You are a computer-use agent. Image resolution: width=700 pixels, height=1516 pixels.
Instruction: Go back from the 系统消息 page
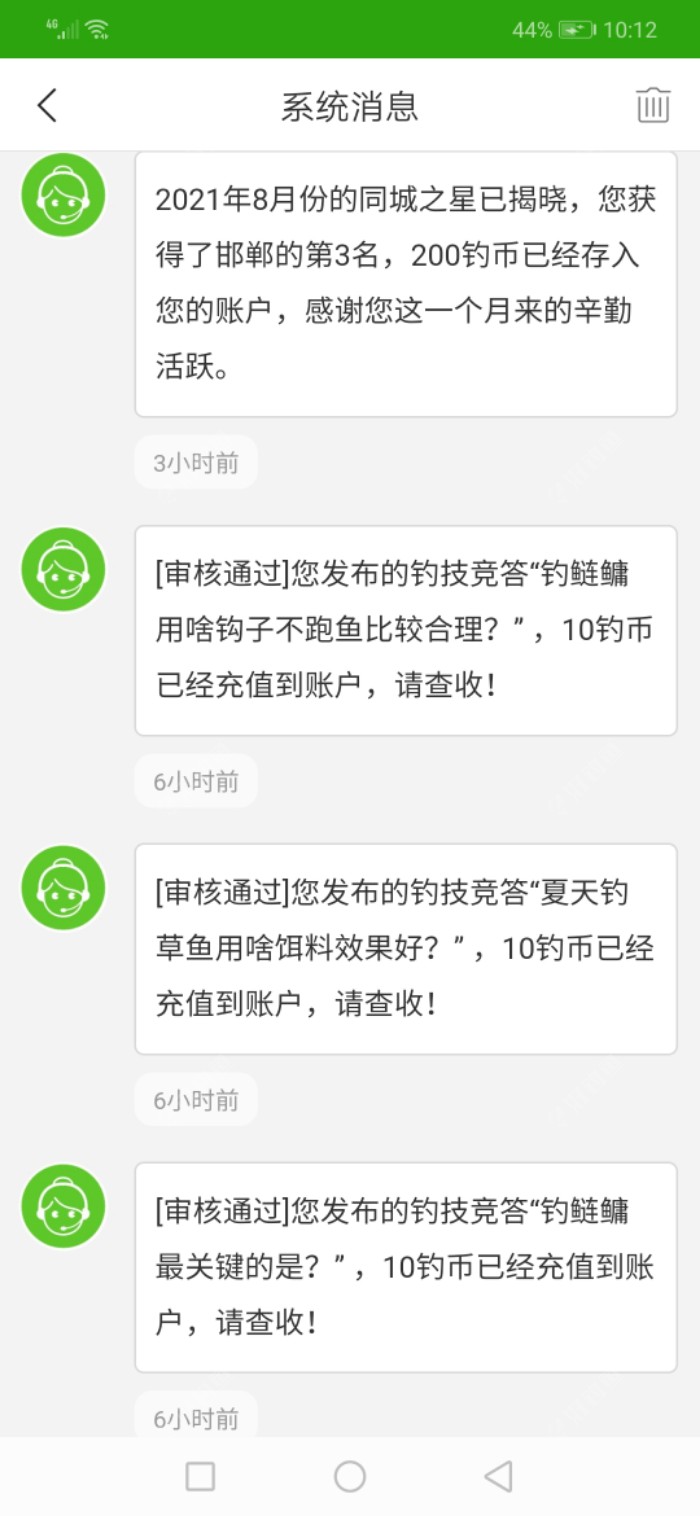click(47, 105)
